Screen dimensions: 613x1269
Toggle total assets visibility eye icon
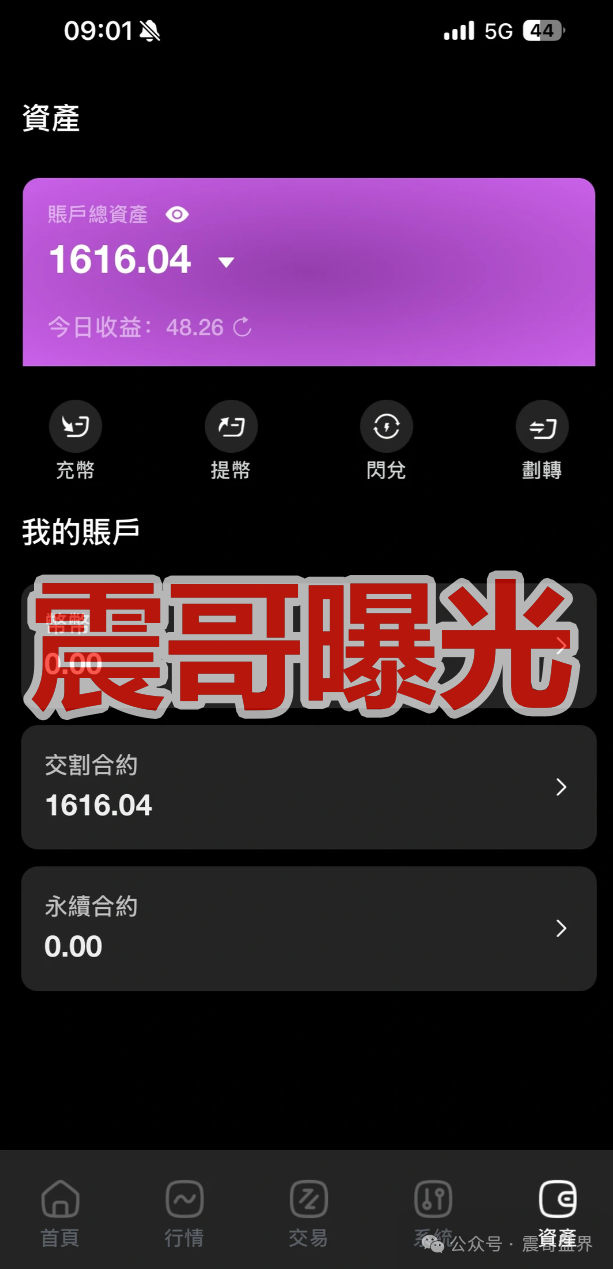tap(178, 214)
